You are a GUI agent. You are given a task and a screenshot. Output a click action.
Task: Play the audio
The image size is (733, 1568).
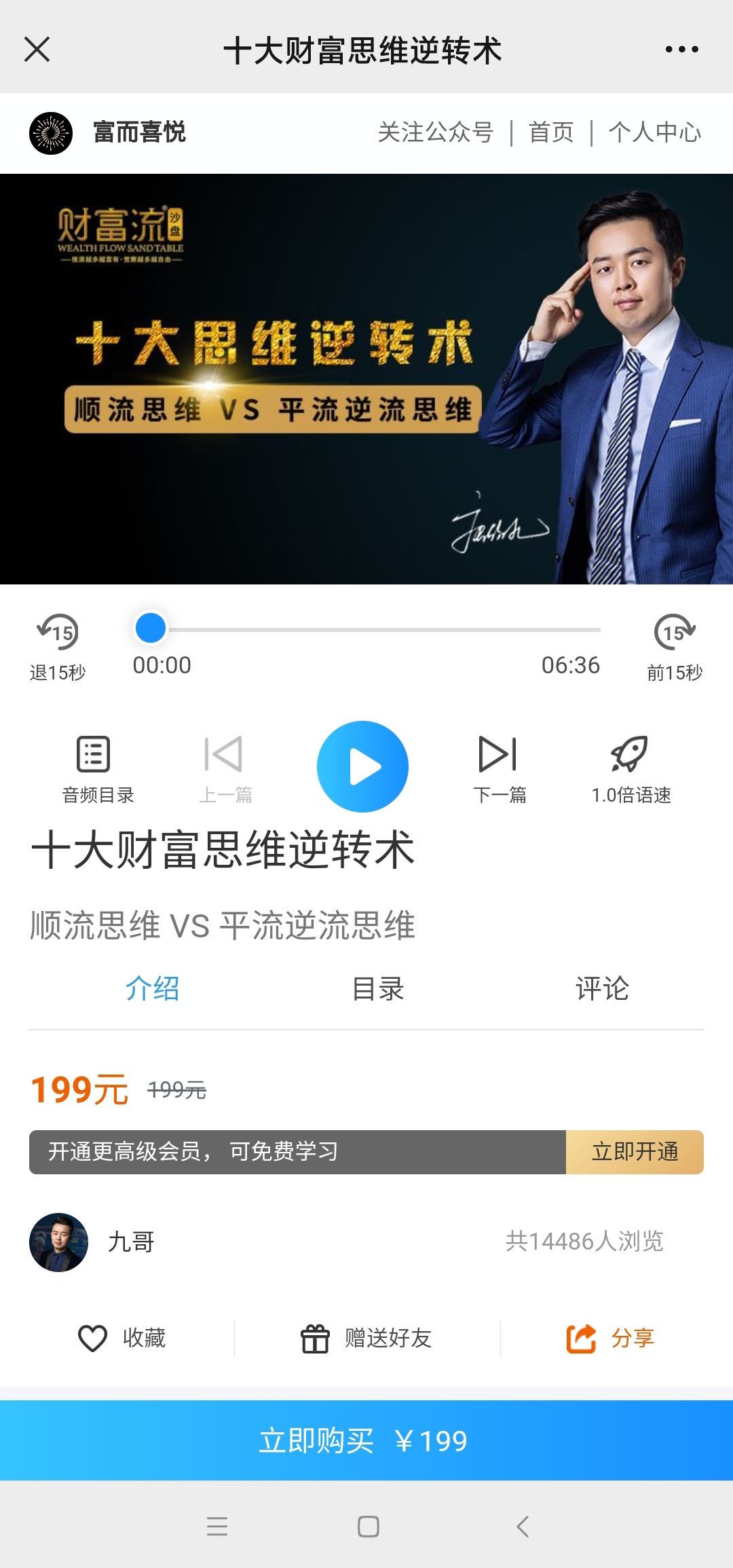click(363, 766)
